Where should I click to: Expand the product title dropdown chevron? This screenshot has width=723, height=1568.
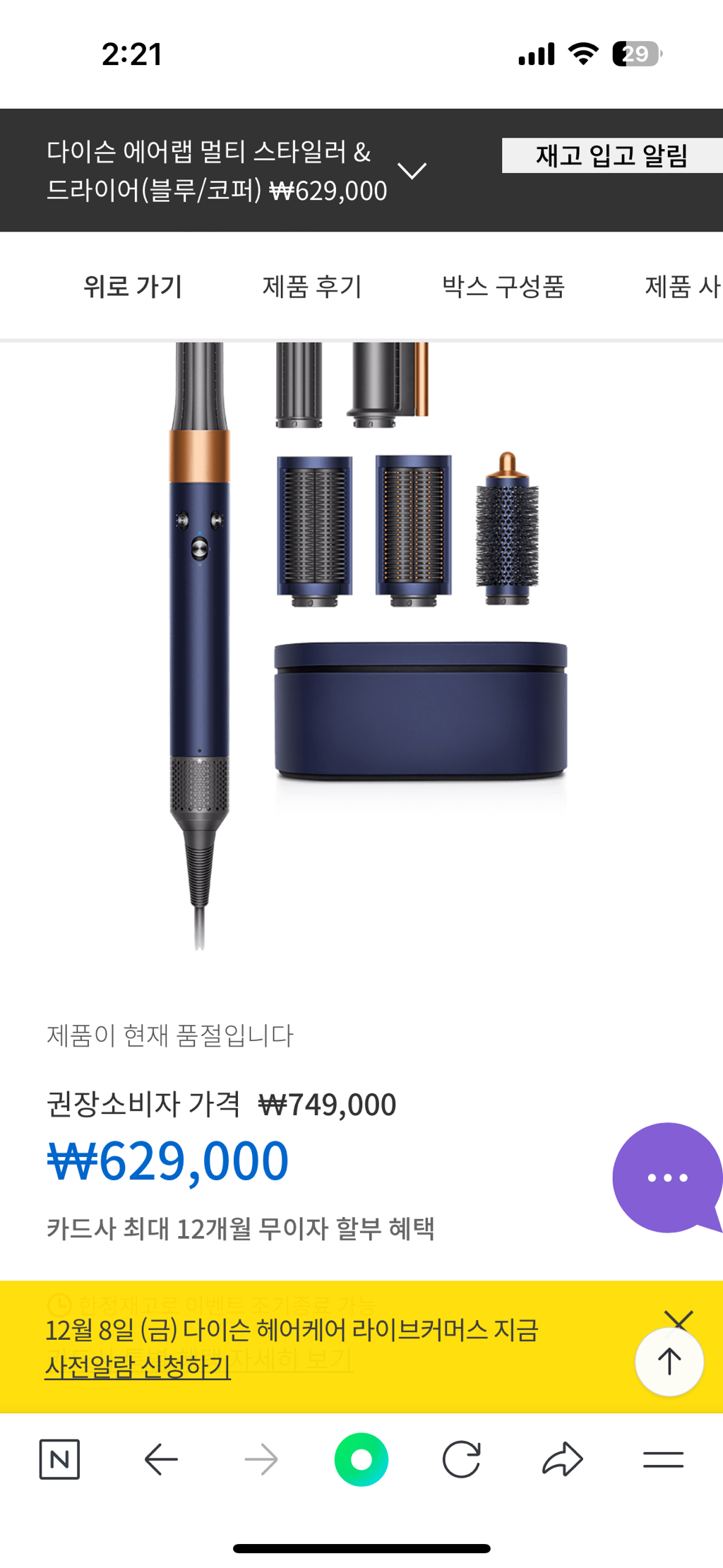tap(412, 171)
